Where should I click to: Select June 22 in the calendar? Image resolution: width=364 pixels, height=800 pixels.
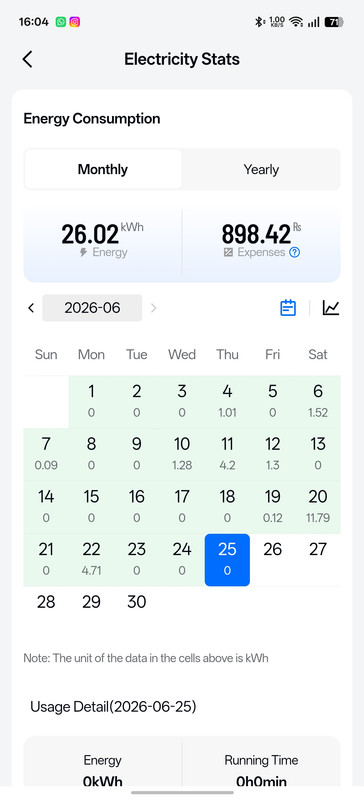pyautogui.click(x=91, y=559)
